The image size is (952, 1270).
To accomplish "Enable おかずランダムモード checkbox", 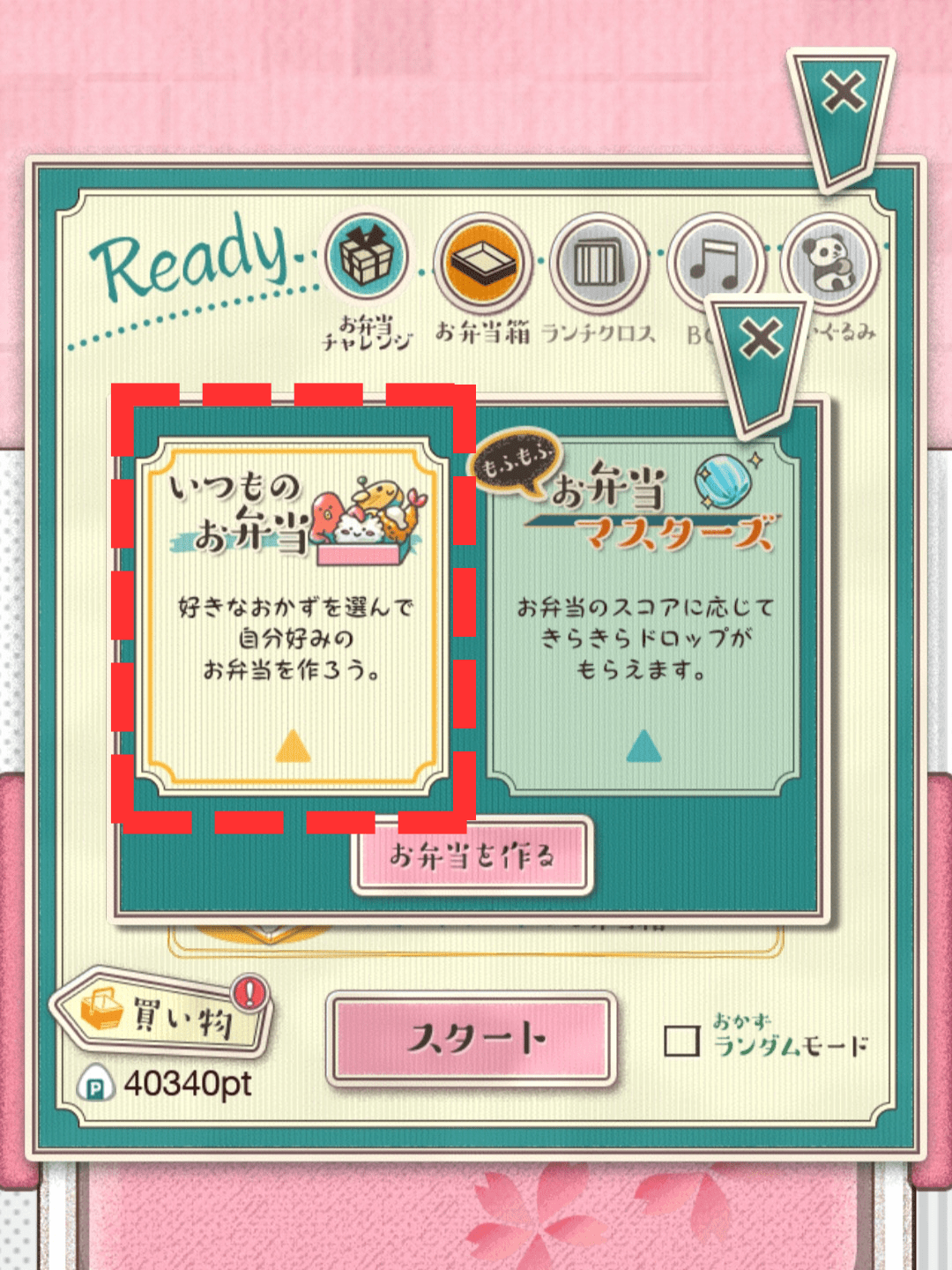I will click(x=681, y=1041).
